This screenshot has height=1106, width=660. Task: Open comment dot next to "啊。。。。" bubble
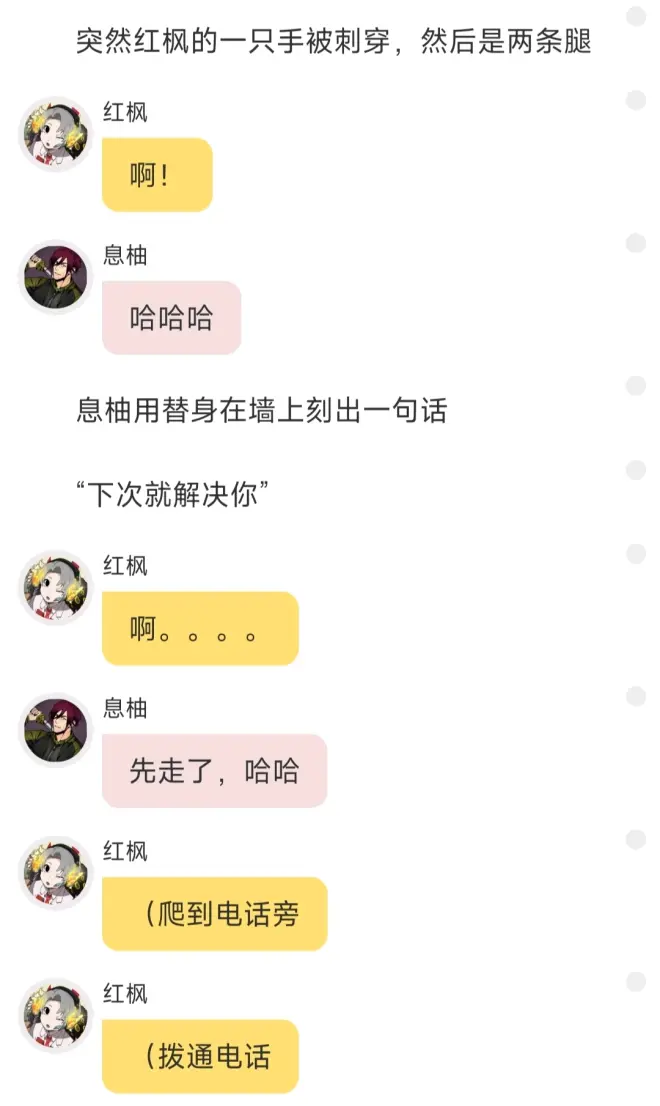point(635,553)
